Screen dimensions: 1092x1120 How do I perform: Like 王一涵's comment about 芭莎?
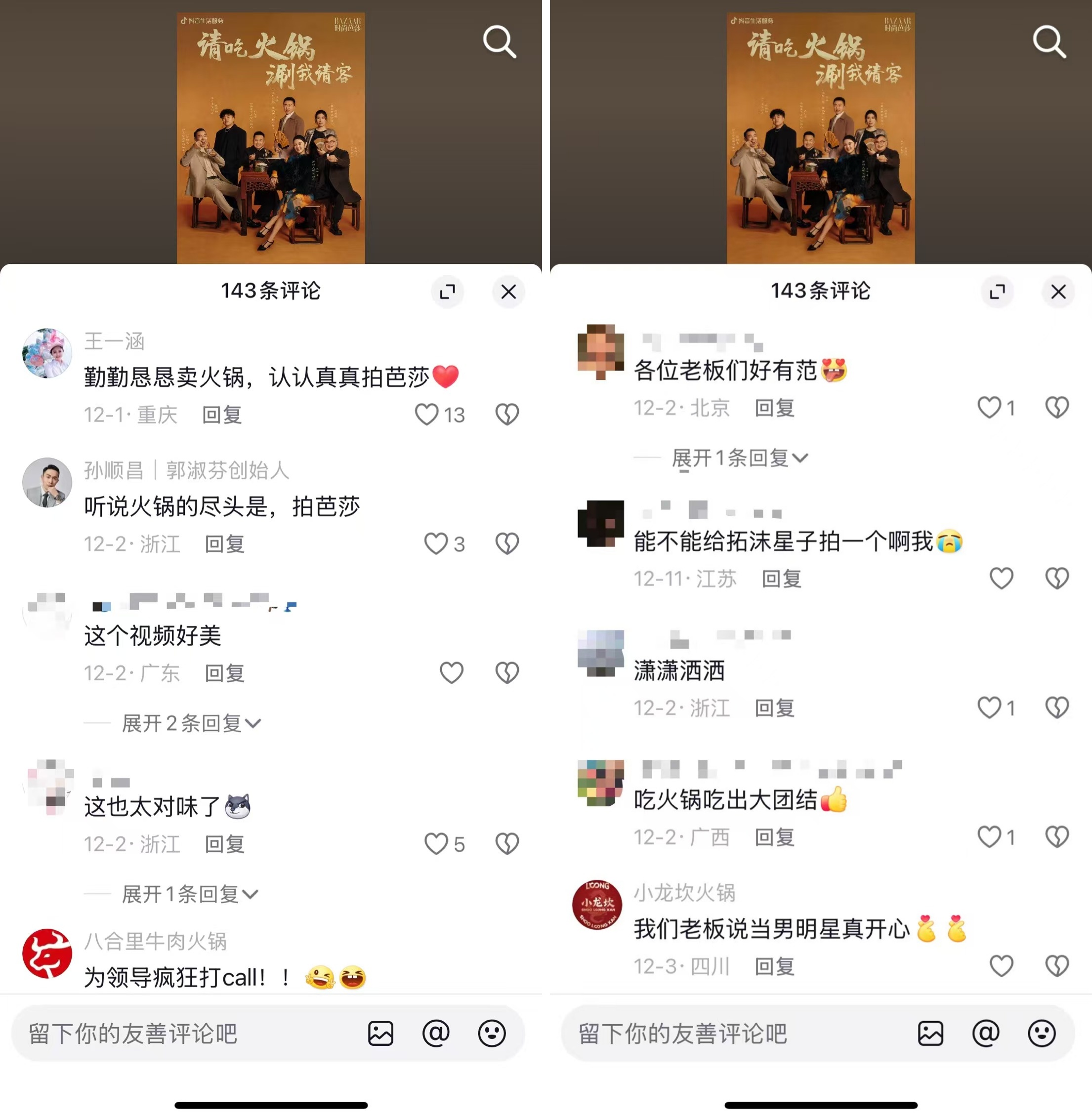[427, 414]
